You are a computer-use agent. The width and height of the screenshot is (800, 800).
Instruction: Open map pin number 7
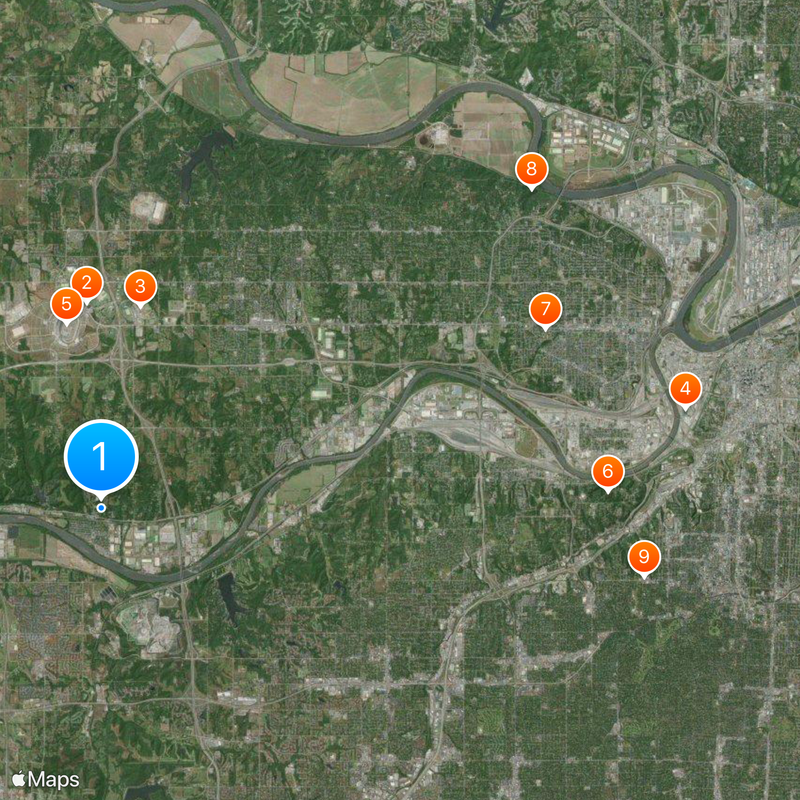[545, 308]
